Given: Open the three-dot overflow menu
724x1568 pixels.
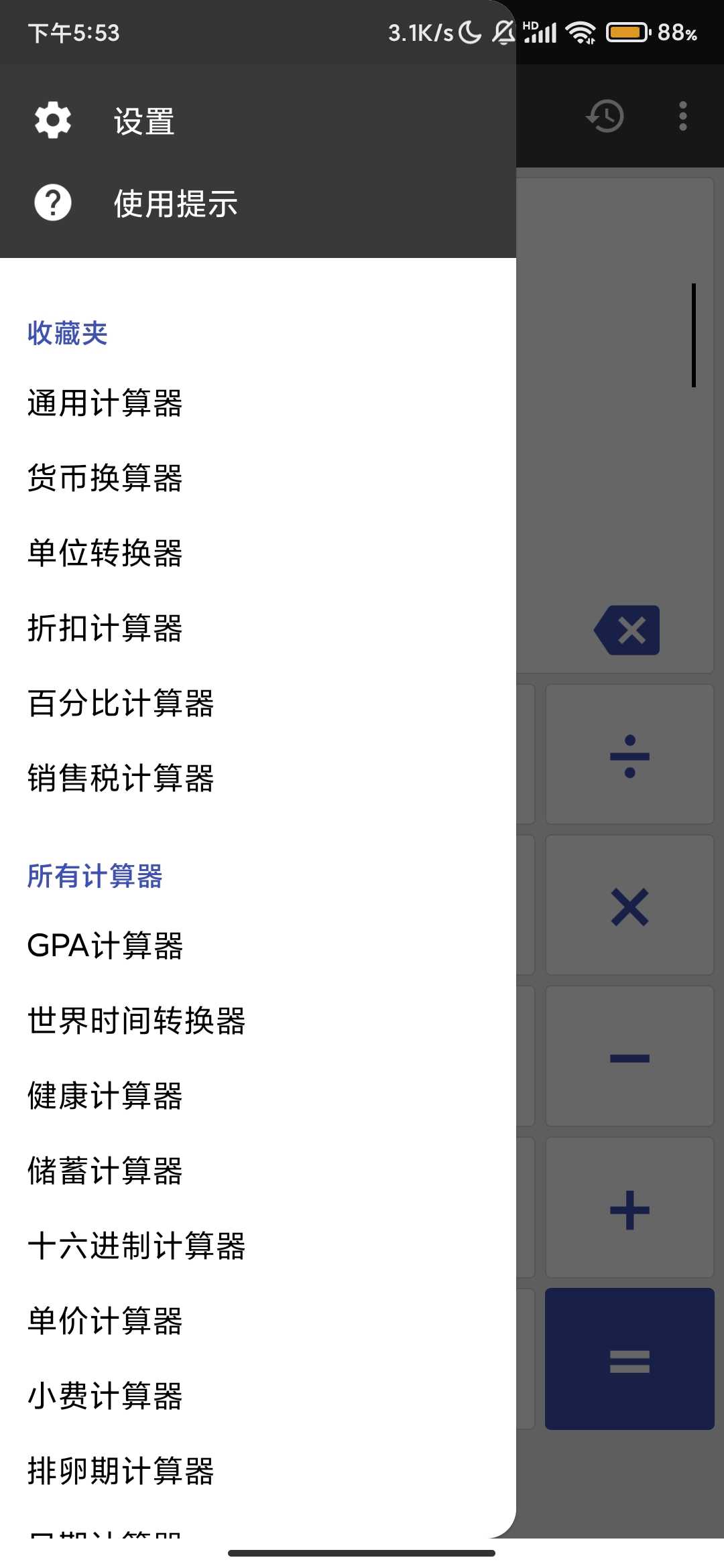Looking at the screenshot, I should pyautogui.click(x=682, y=116).
